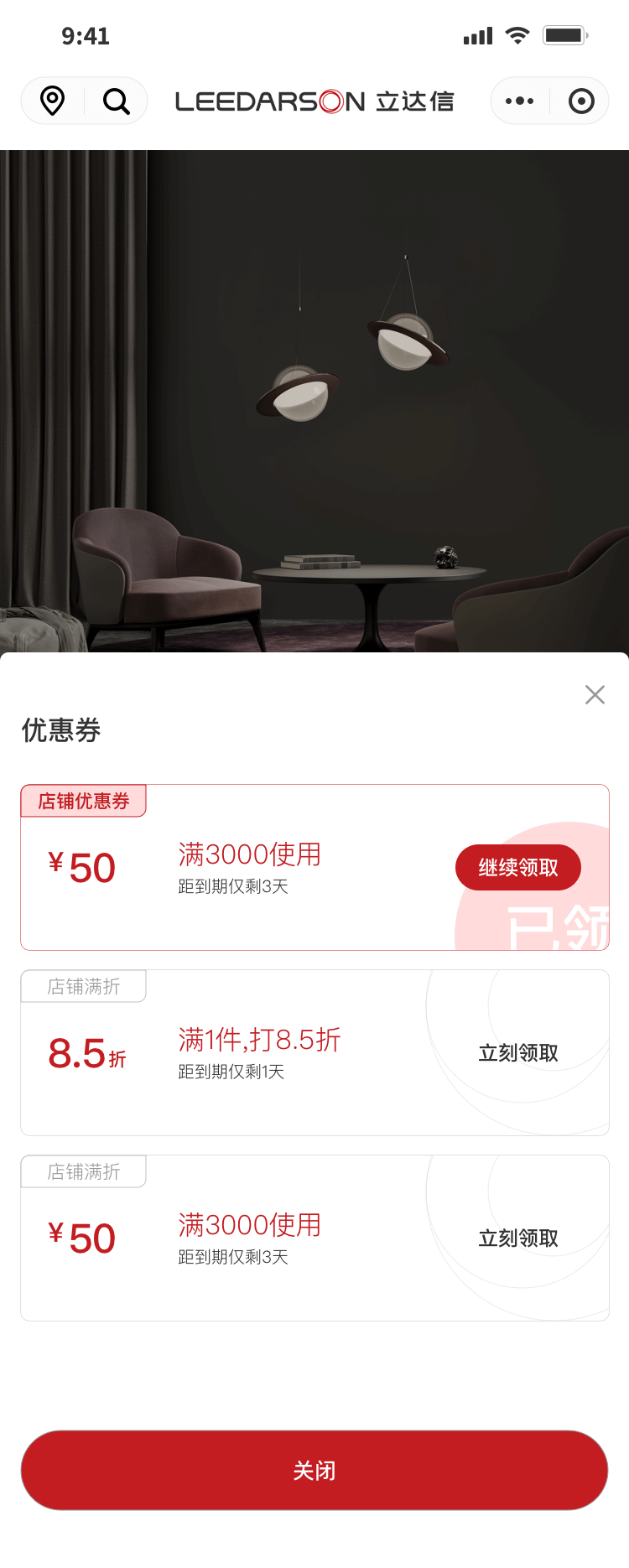Tap the mini program close target icon
This screenshot has width=629, height=1568.
click(x=581, y=101)
